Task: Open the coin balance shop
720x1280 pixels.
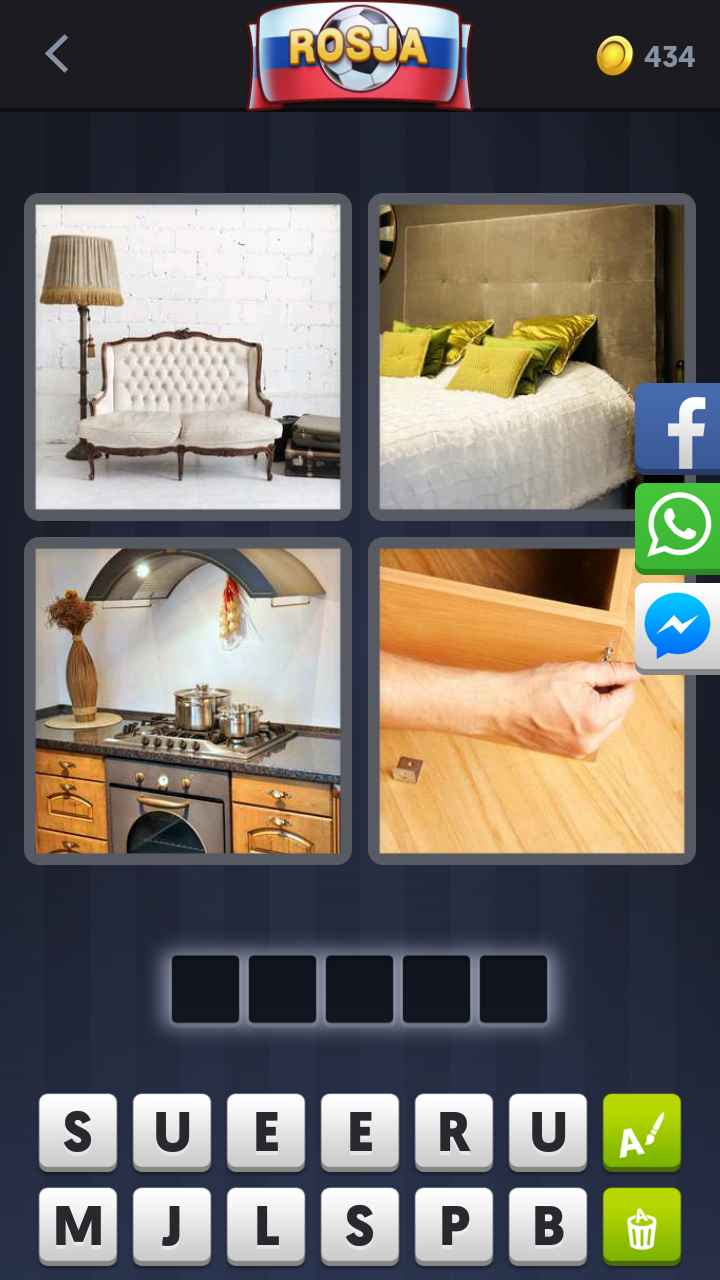Action: tap(645, 56)
